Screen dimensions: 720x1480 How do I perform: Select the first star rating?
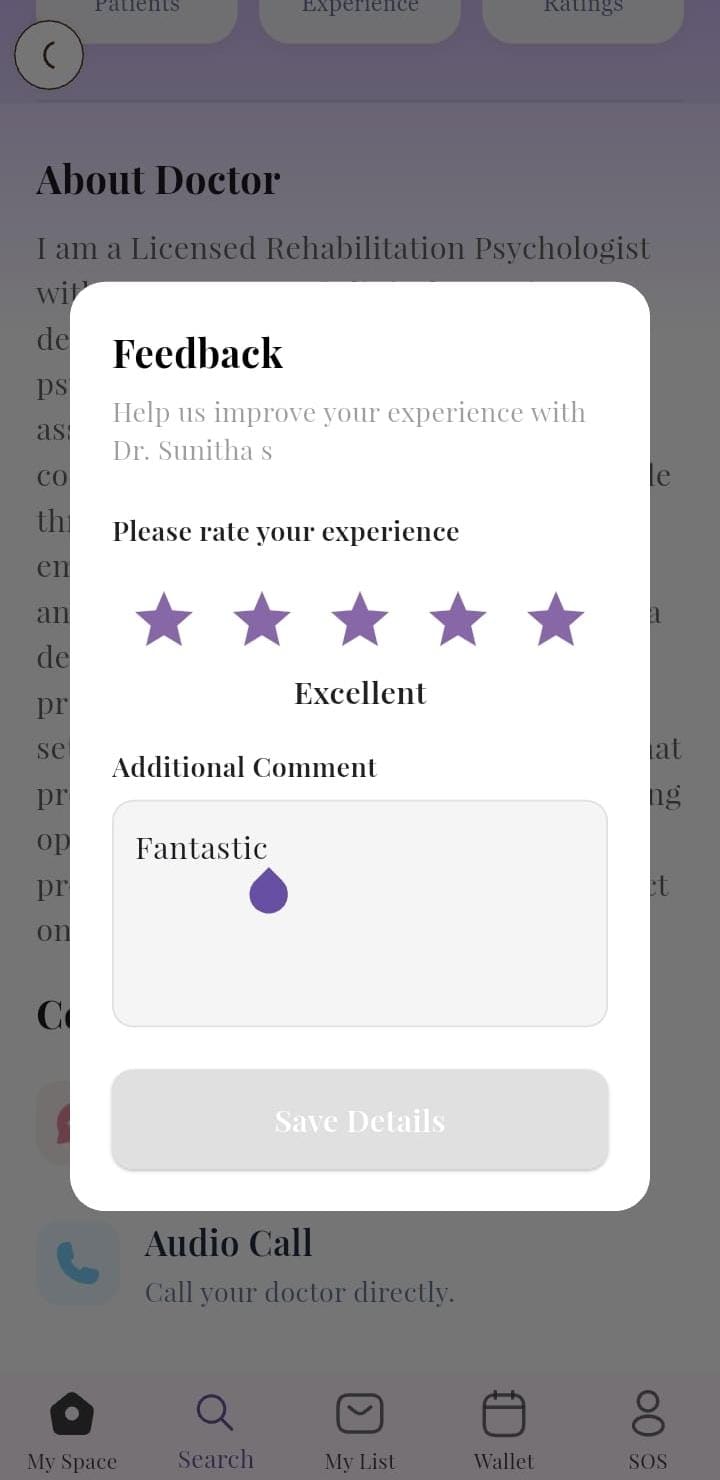(x=163, y=618)
